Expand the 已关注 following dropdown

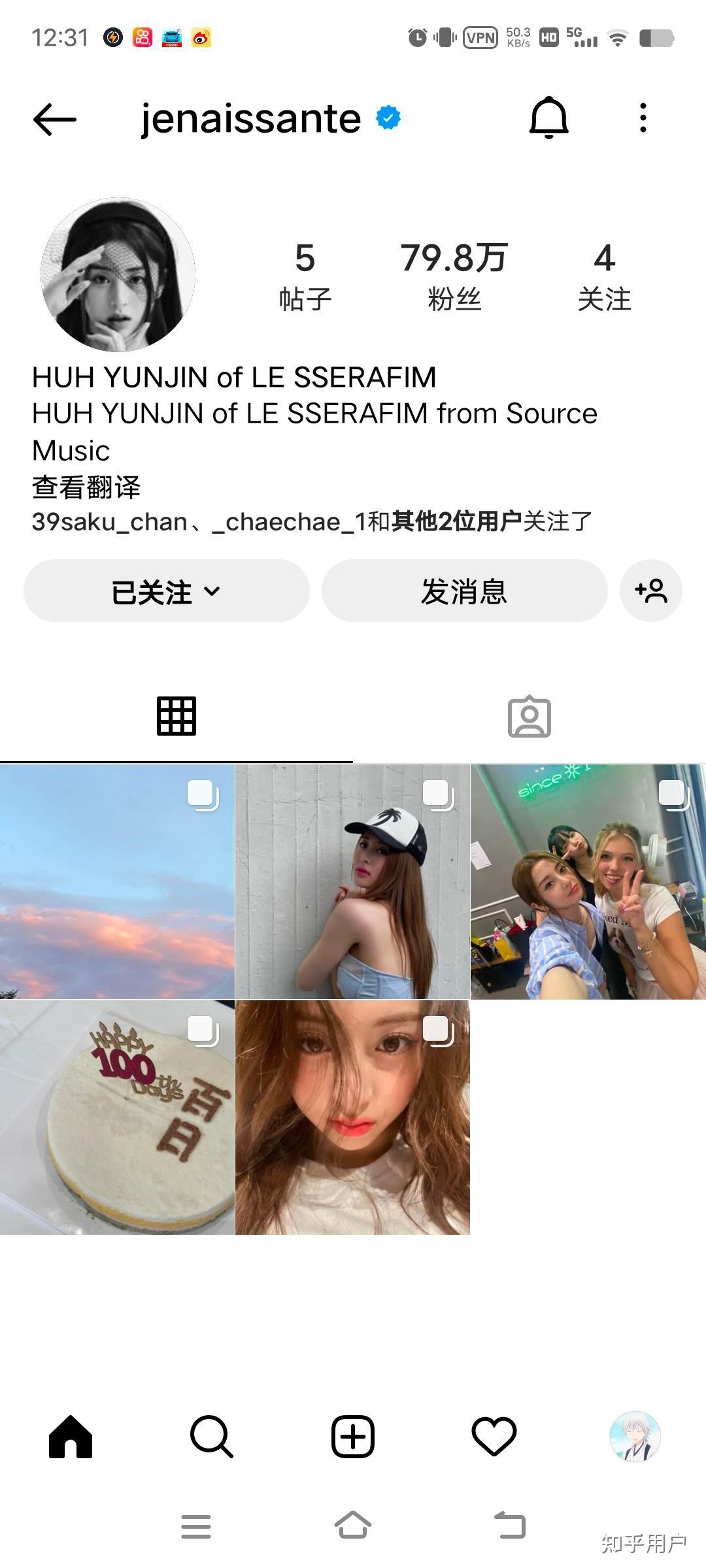point(166,591)
